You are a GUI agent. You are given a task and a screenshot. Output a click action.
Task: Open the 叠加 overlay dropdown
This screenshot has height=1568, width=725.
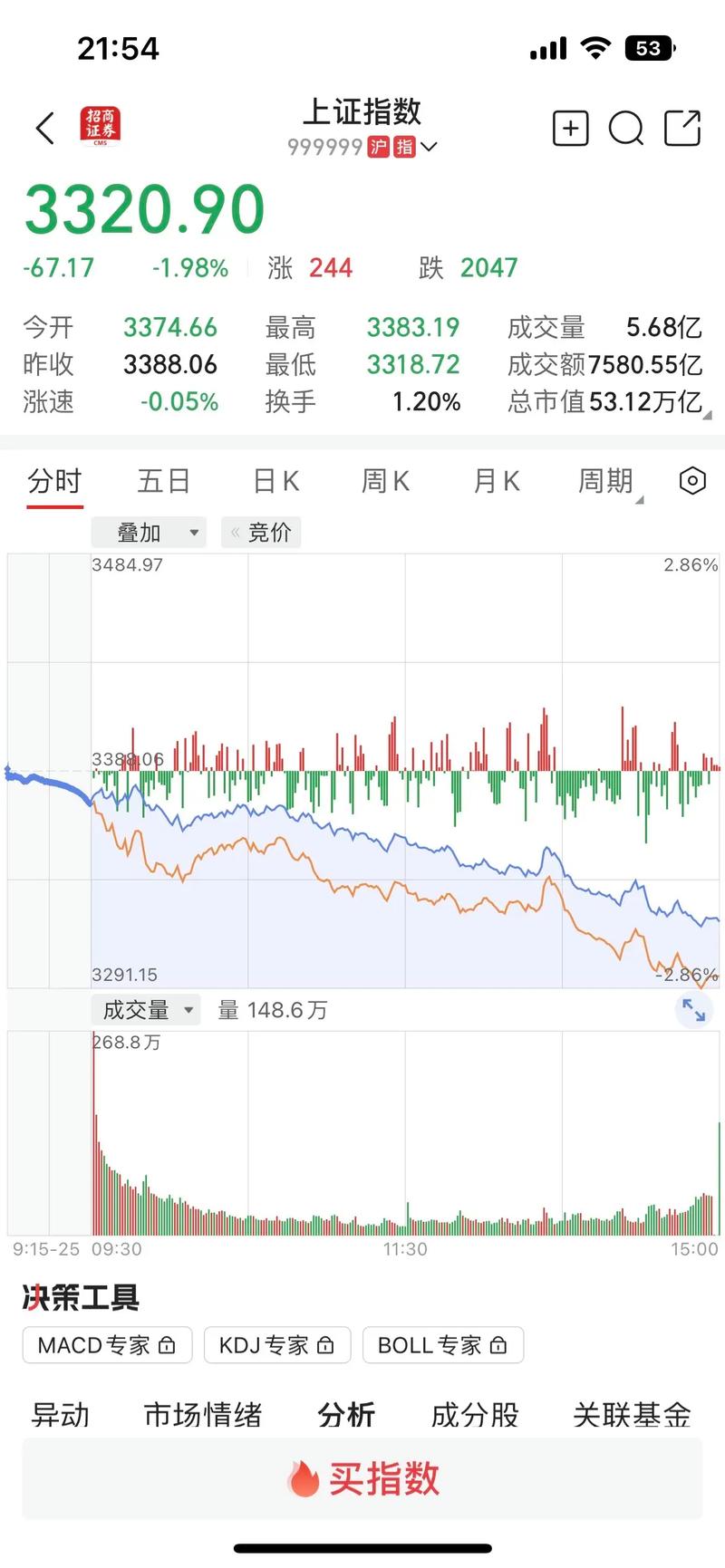pos(148,533)
